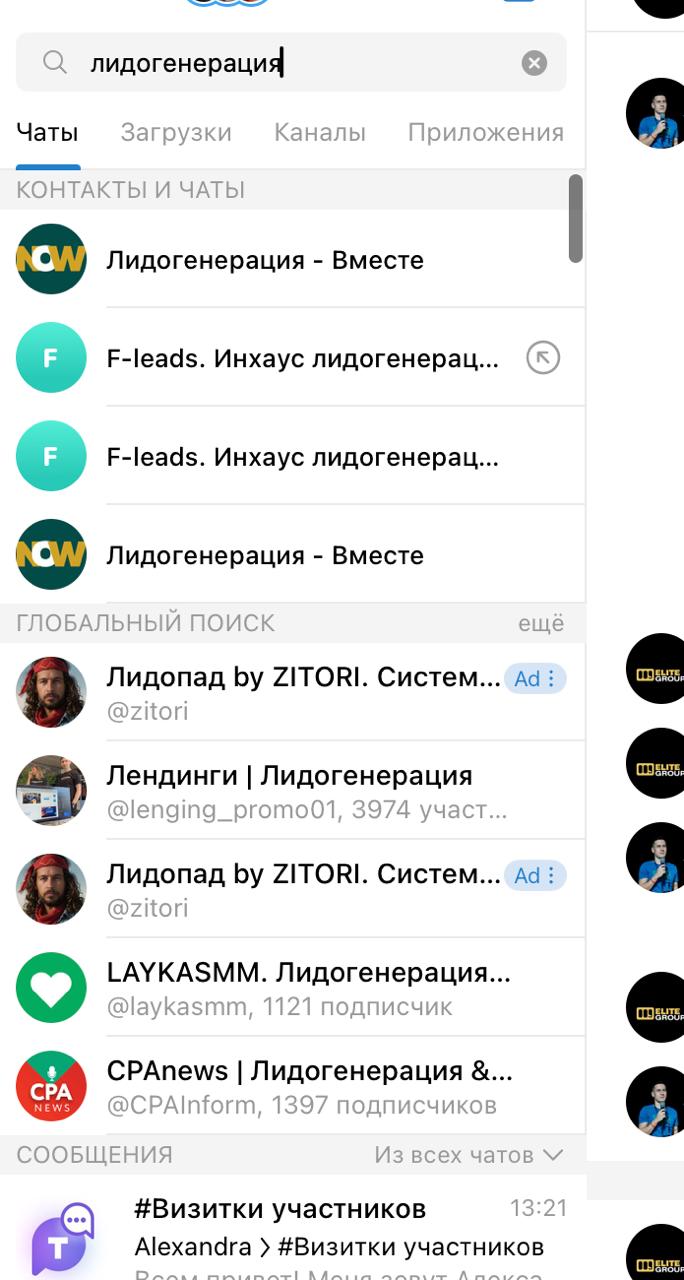The height and width of the screenshot is (1280, 684).
Task: Switch to the Каналы tab
Action: 320,132
